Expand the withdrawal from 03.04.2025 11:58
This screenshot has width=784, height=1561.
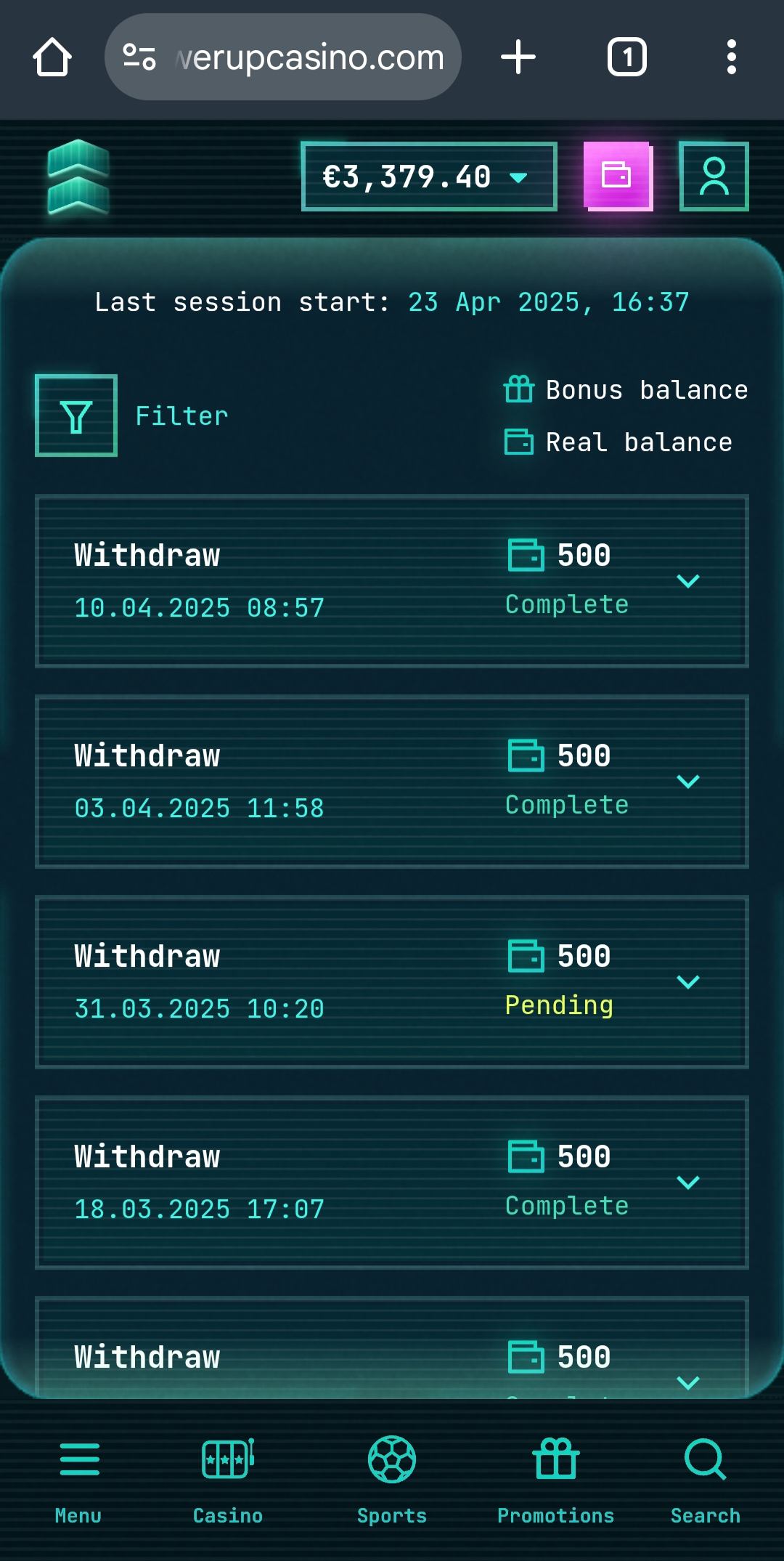(687, 782)
